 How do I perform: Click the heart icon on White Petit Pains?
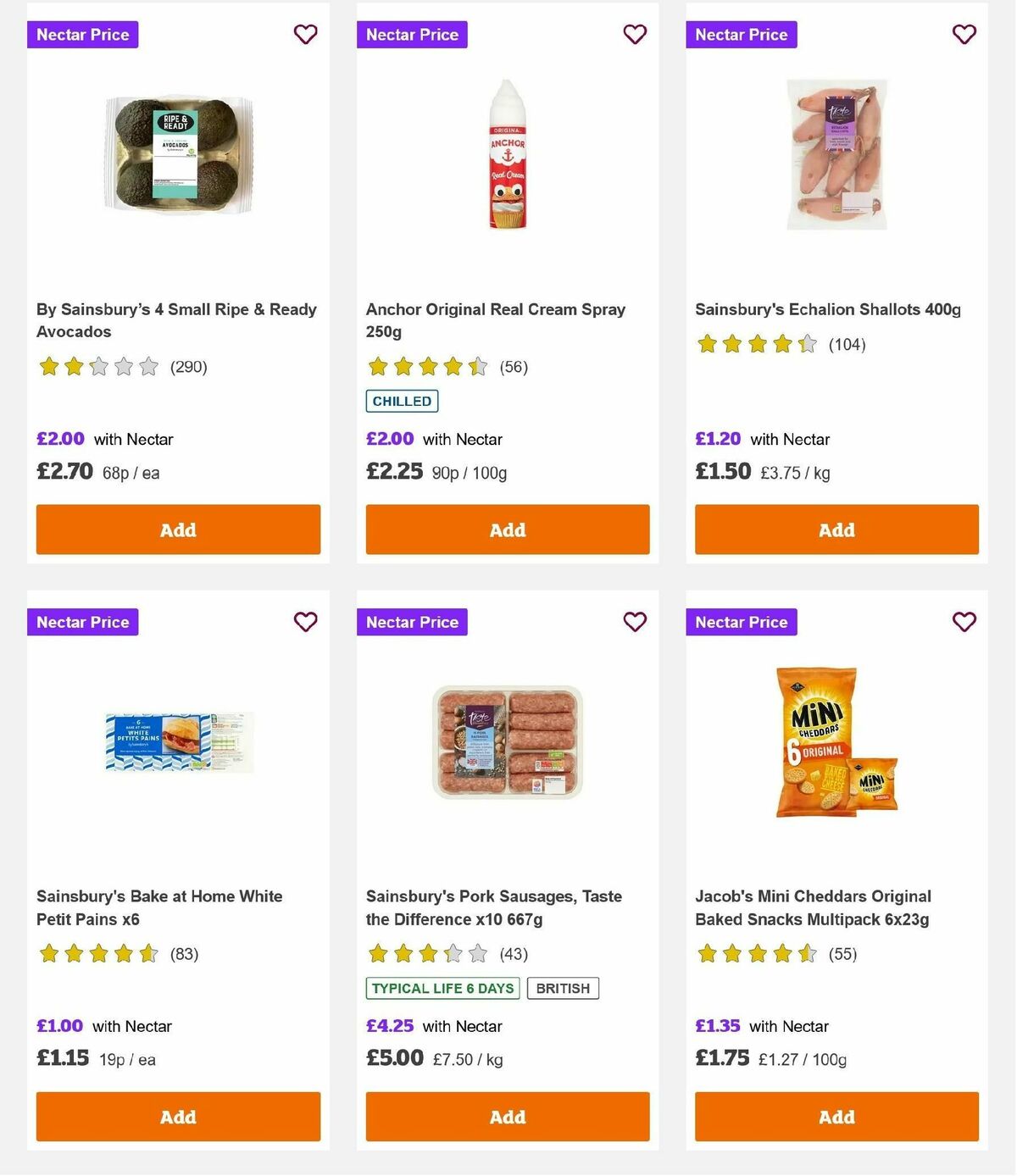(305, 622)
